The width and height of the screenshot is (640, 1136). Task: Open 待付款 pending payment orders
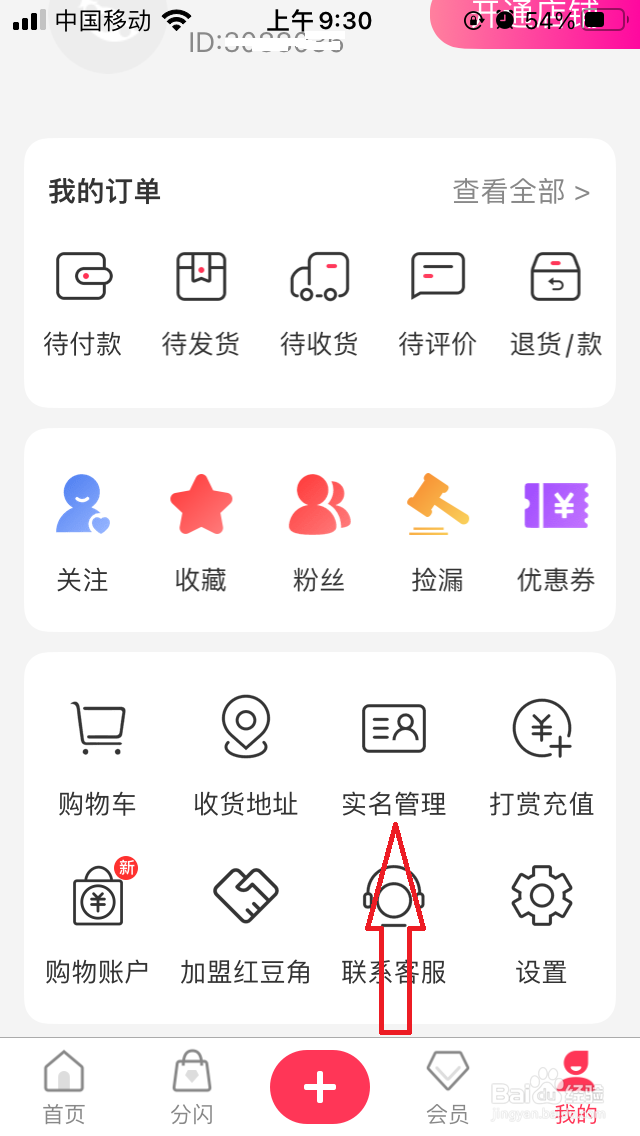pos(83,304)
